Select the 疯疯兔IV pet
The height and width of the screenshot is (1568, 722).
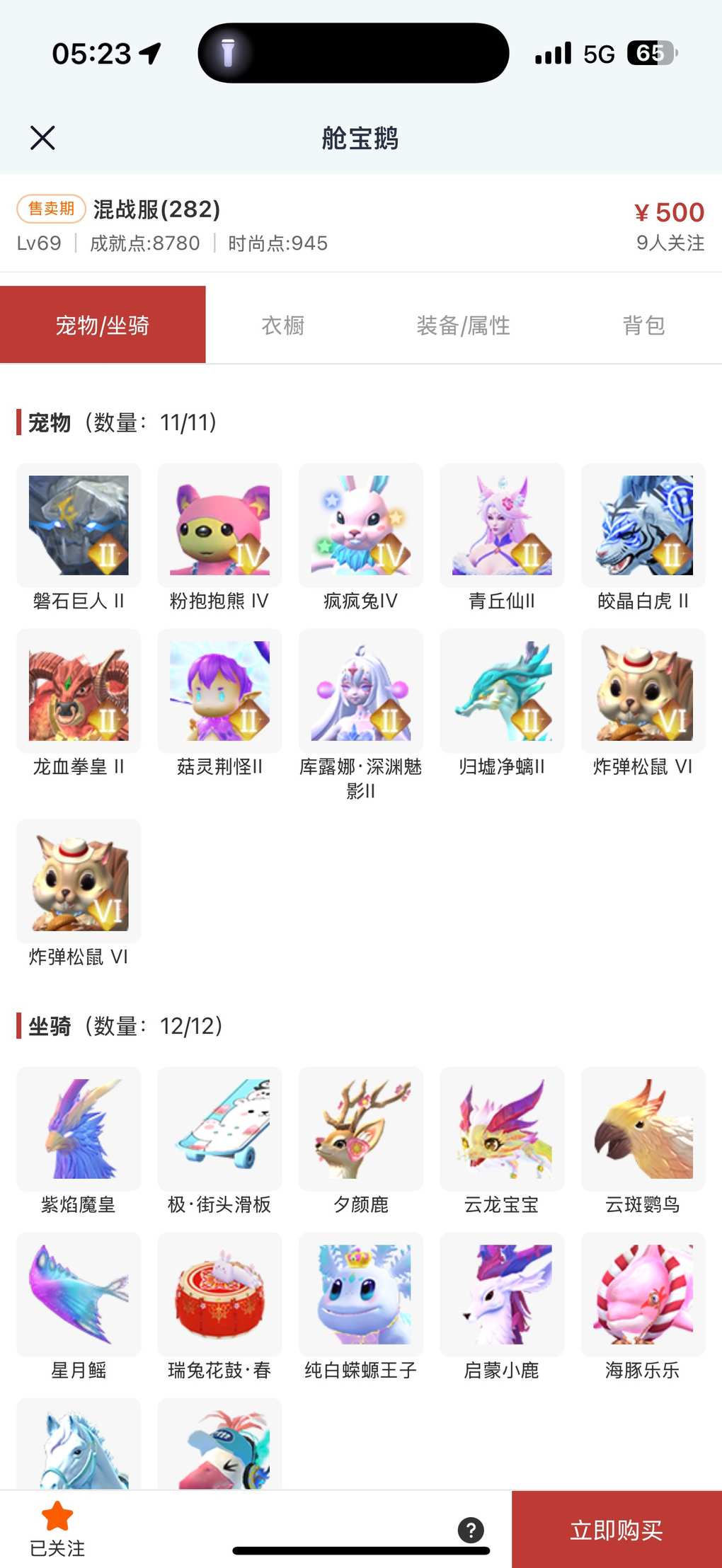[361, 526]
